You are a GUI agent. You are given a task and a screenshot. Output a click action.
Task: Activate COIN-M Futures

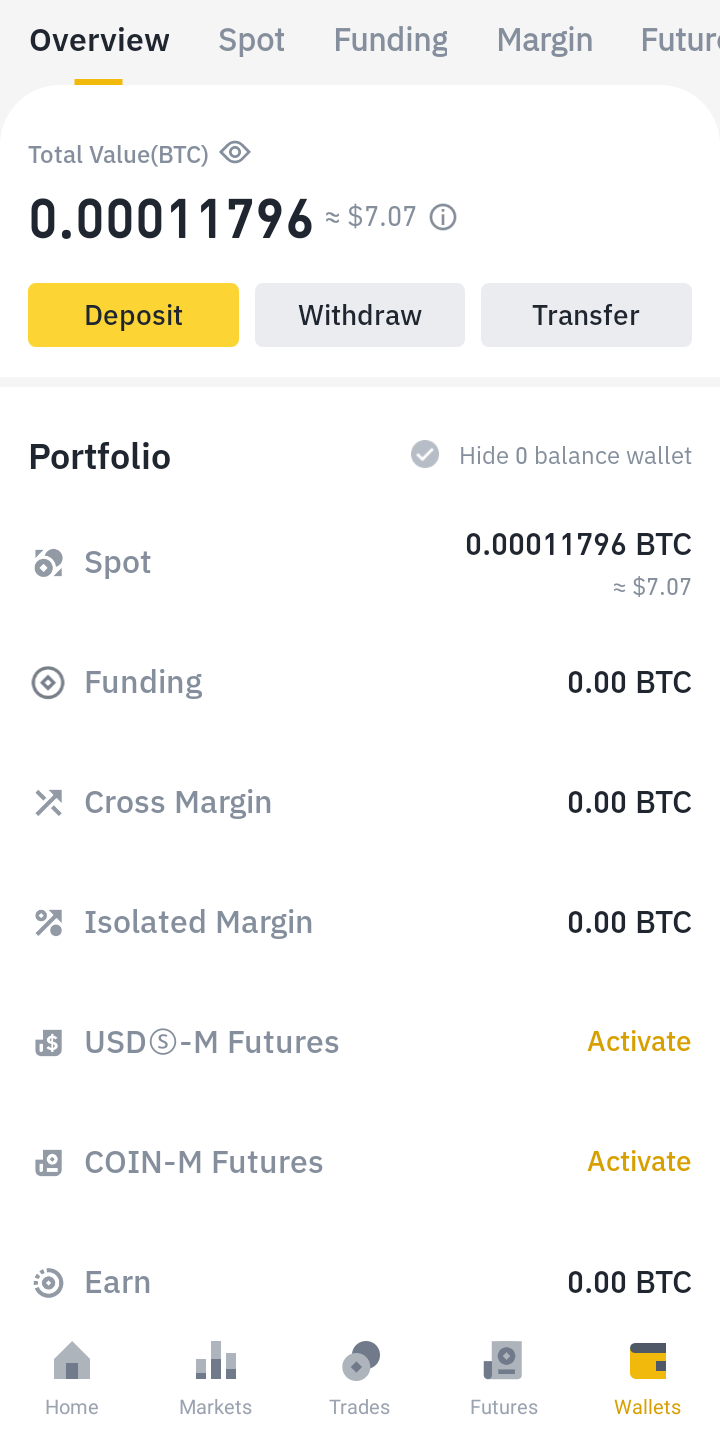[639, 1162]
